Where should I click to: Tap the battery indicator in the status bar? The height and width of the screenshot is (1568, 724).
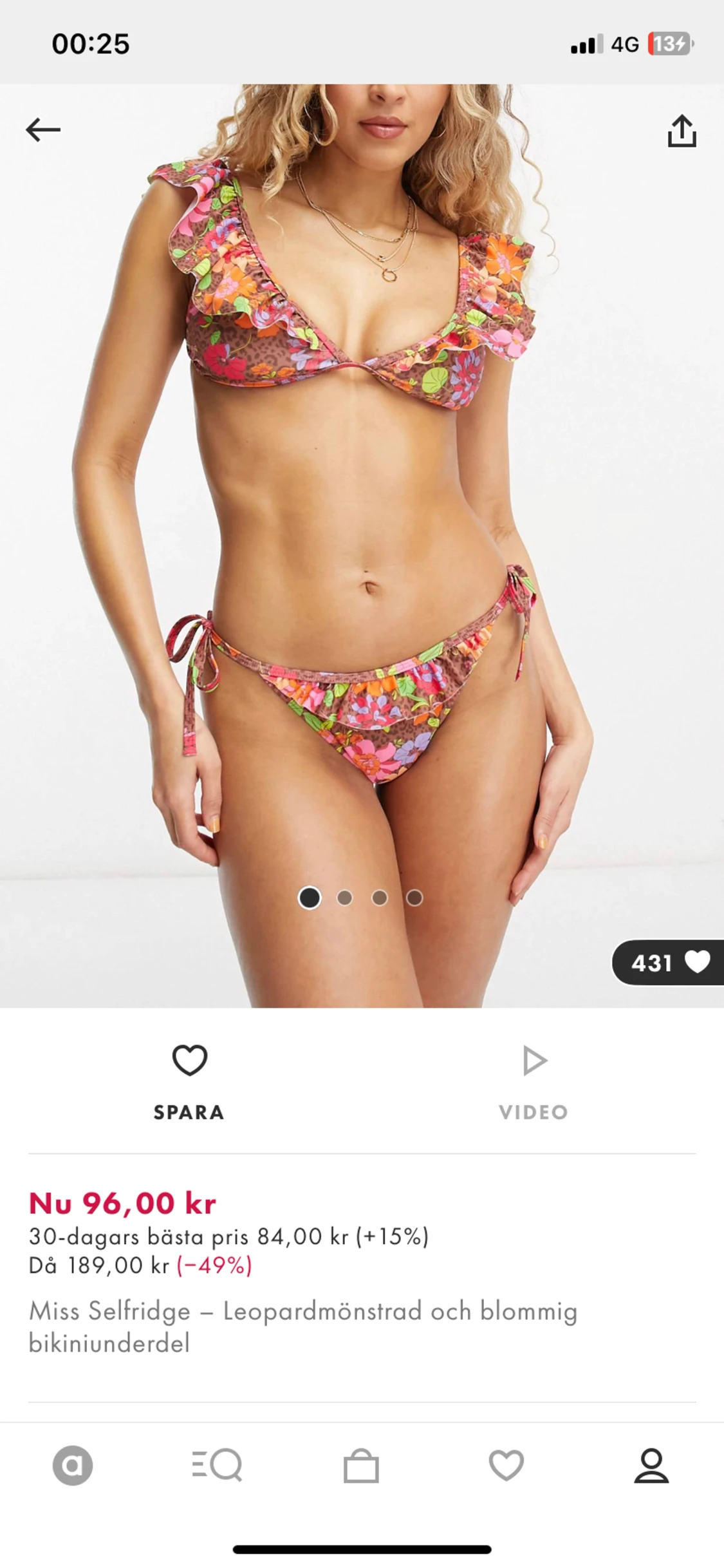669,44
